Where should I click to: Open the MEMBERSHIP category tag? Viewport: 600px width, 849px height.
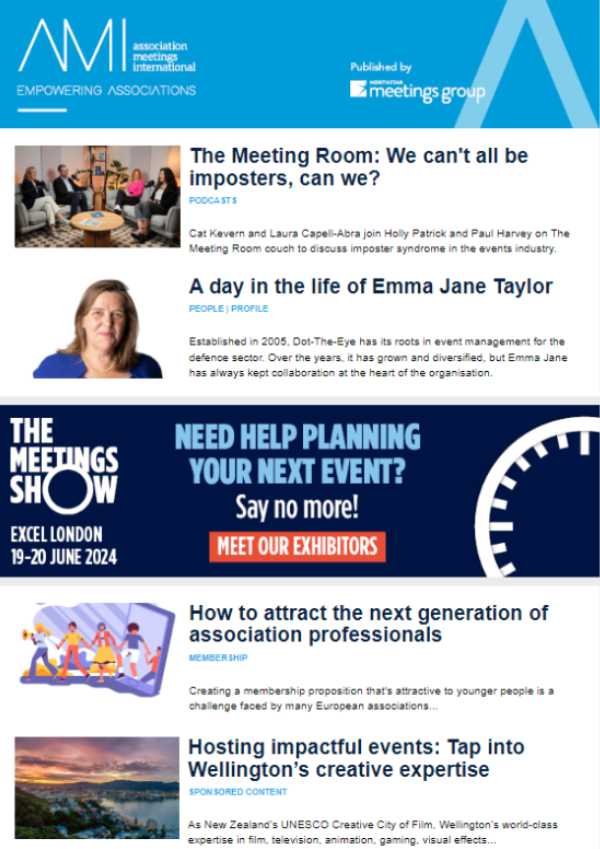218,658
